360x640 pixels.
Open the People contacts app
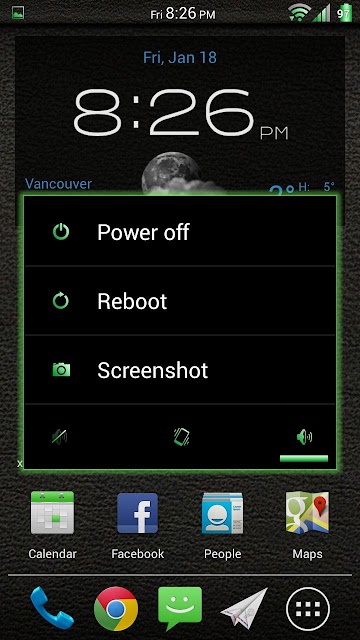point(222,525)
